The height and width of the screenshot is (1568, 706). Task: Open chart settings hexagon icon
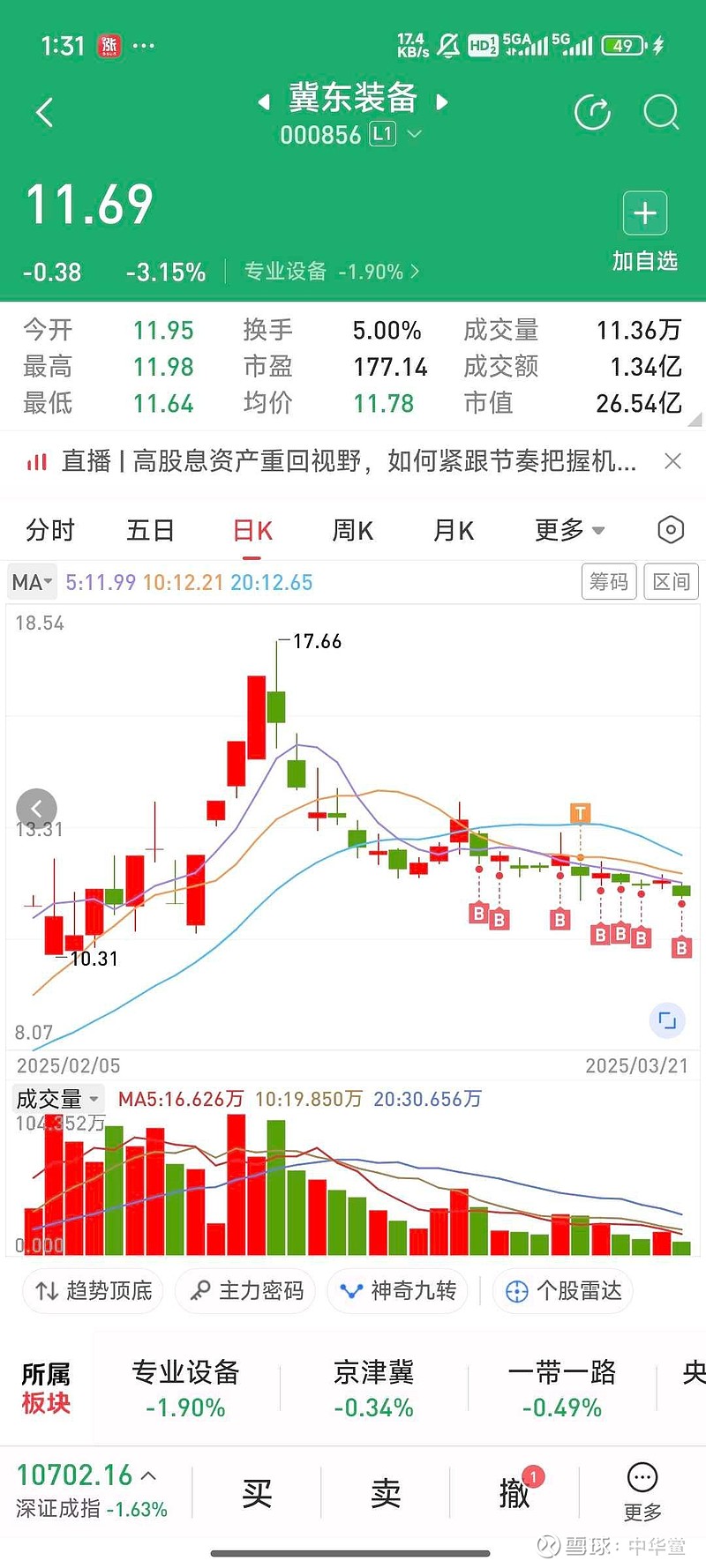click(x=671, y=530)
